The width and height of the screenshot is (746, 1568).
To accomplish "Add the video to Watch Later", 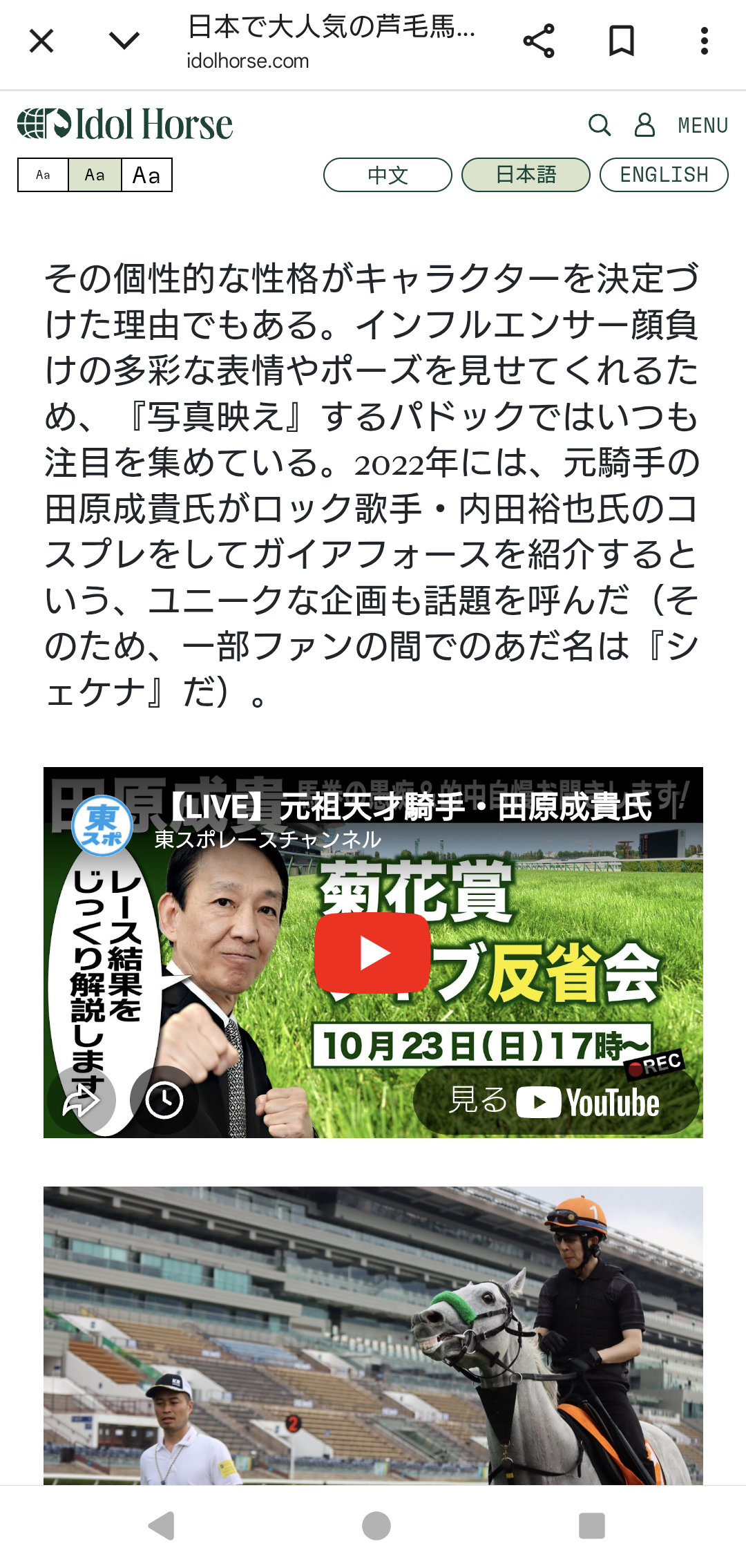I will pos(164,1099).
